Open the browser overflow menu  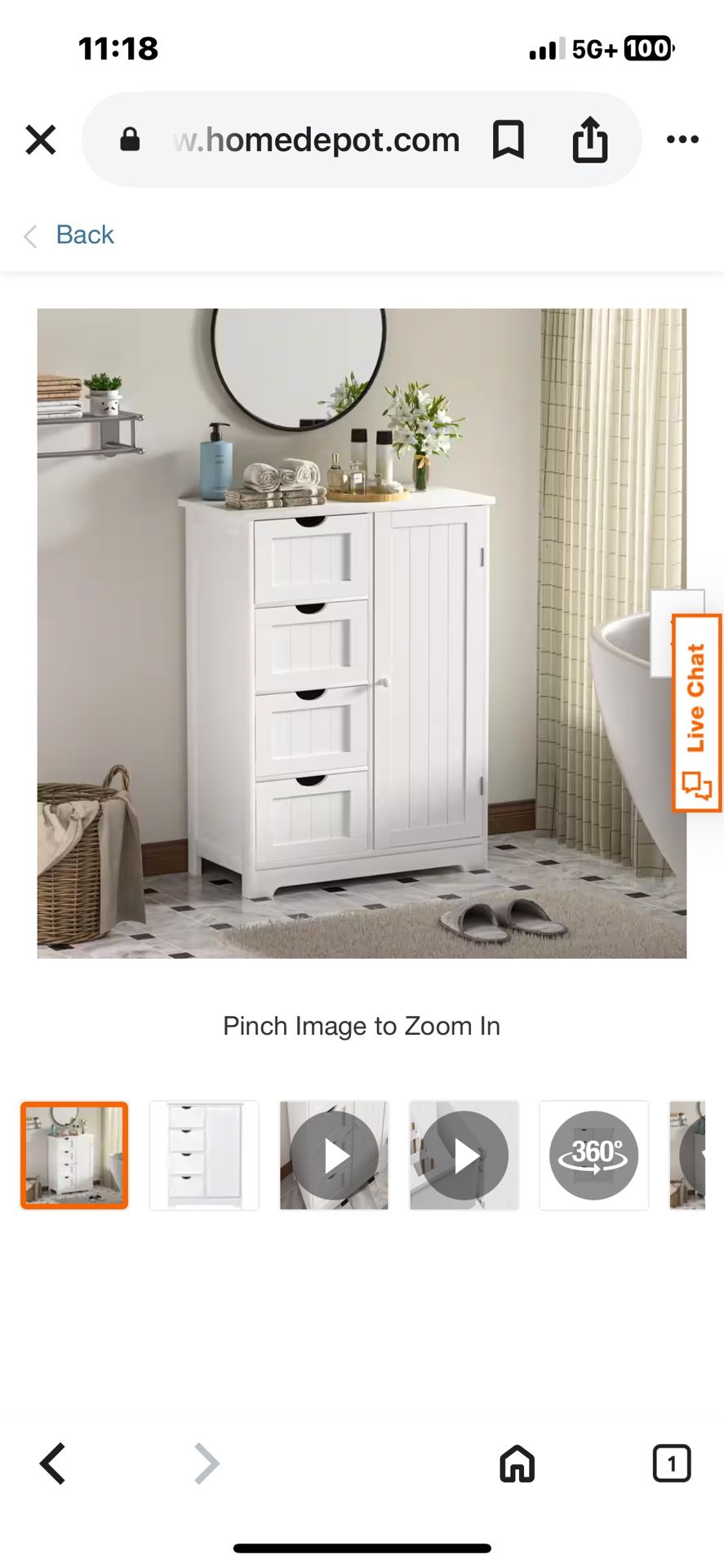(x=682, y=140)
